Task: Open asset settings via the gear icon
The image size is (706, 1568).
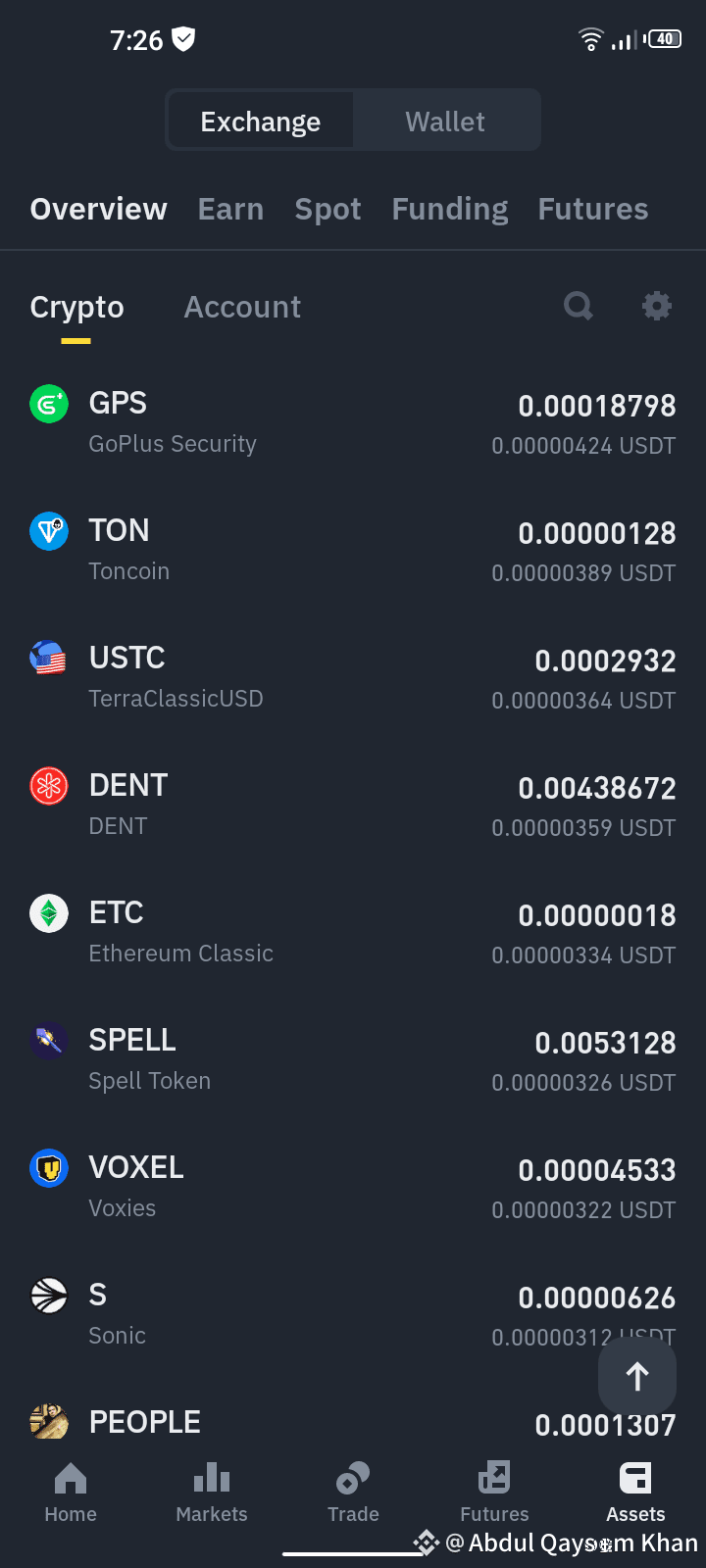Action: 656,306
